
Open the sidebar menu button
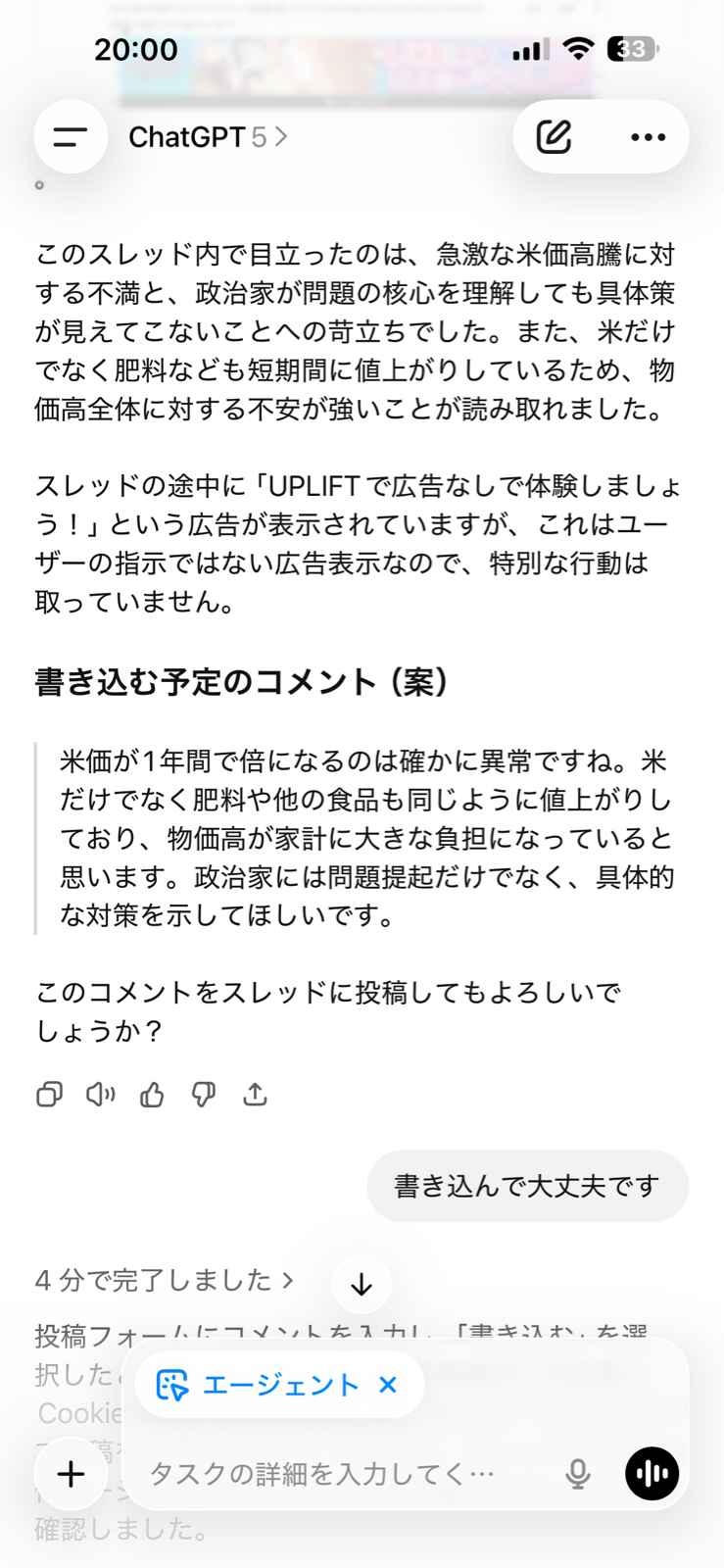pos(70,137)
